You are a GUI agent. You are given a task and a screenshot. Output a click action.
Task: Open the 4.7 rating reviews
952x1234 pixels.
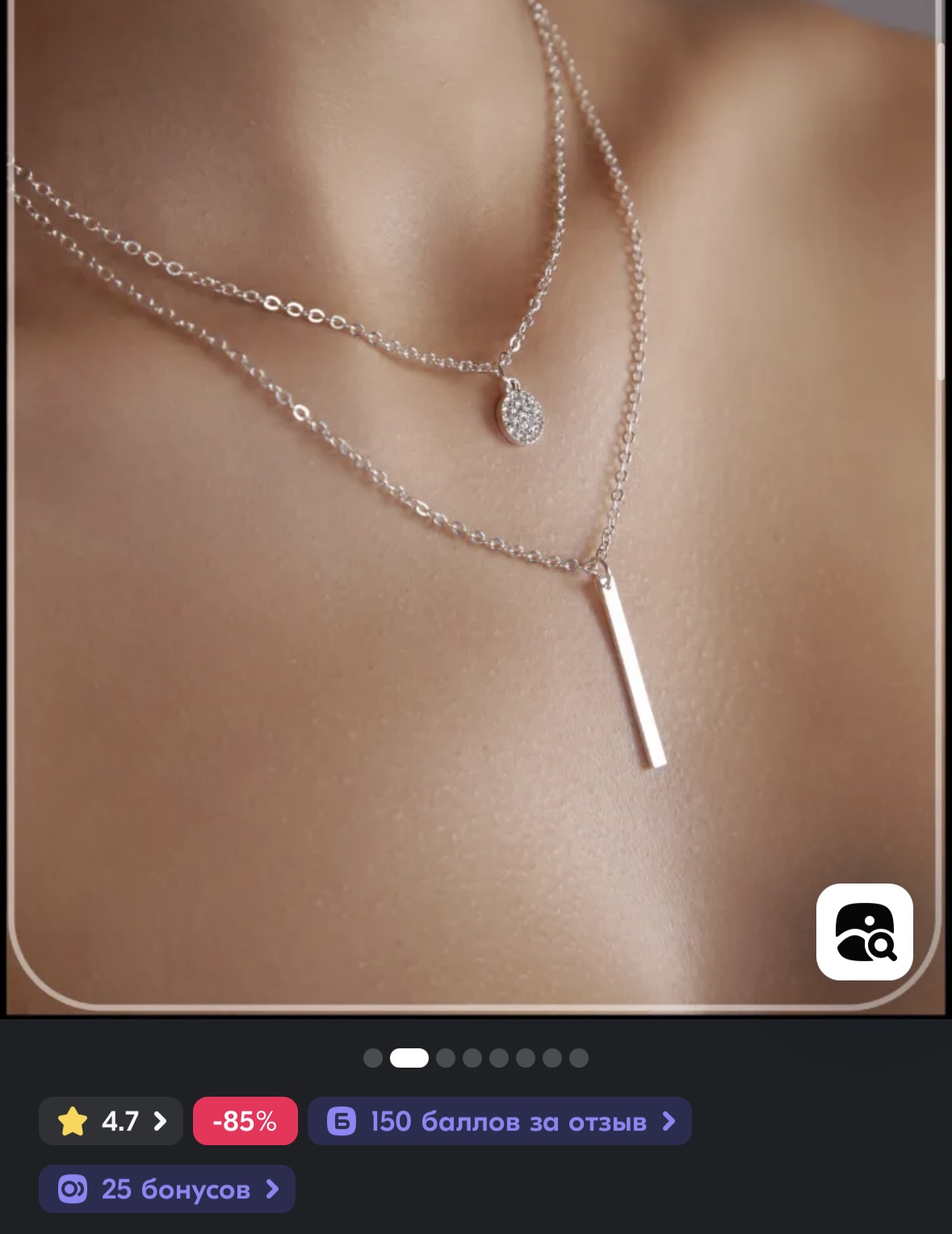(x=111, y=1121)
